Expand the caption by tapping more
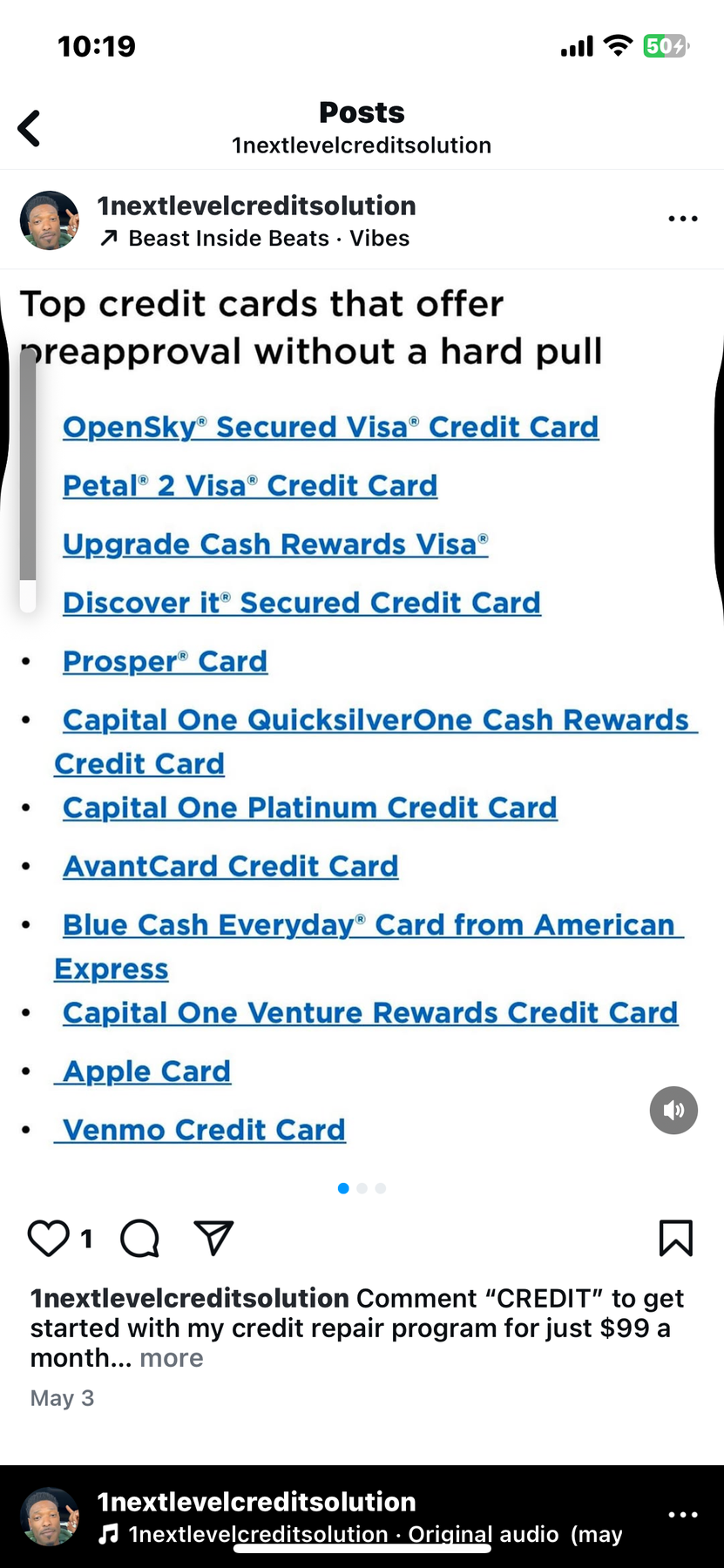Screen dimensions: 724x1568 (x=171, y=1357)
